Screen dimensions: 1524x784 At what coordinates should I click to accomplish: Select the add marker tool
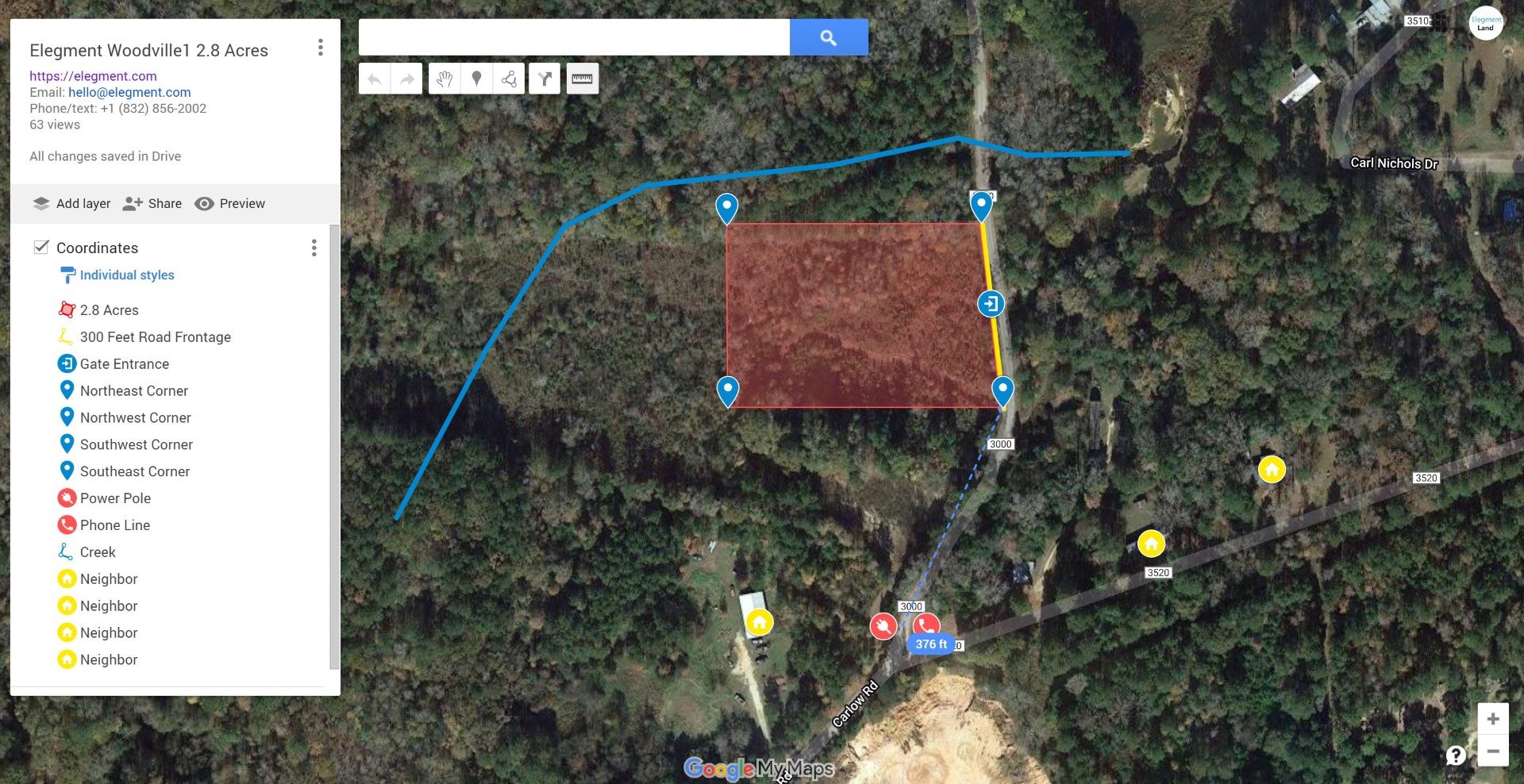[x=476, y=79]
